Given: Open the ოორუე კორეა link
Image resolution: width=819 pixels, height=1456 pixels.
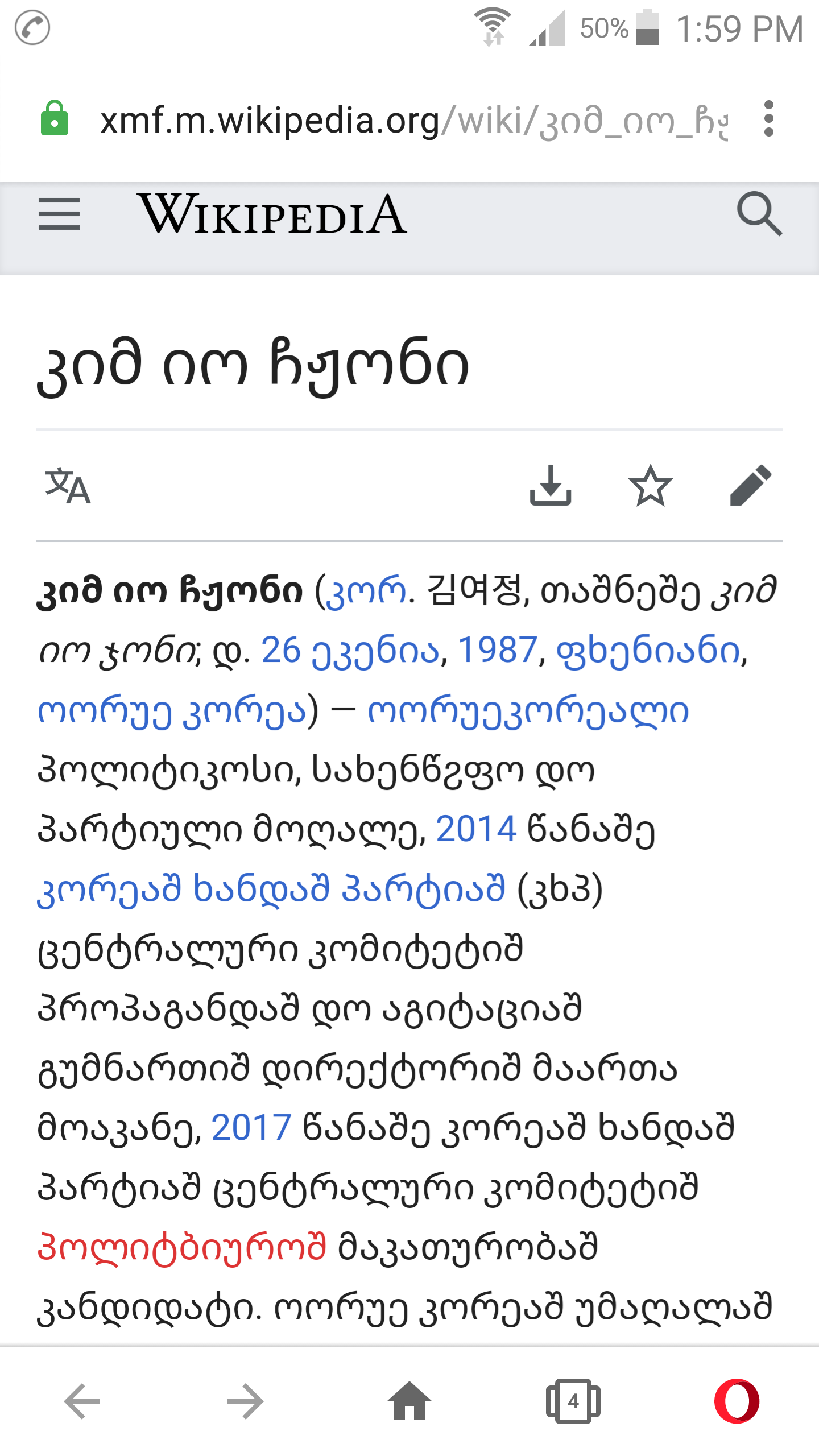Looking at the screenshot, I should [x=172, y=710].
